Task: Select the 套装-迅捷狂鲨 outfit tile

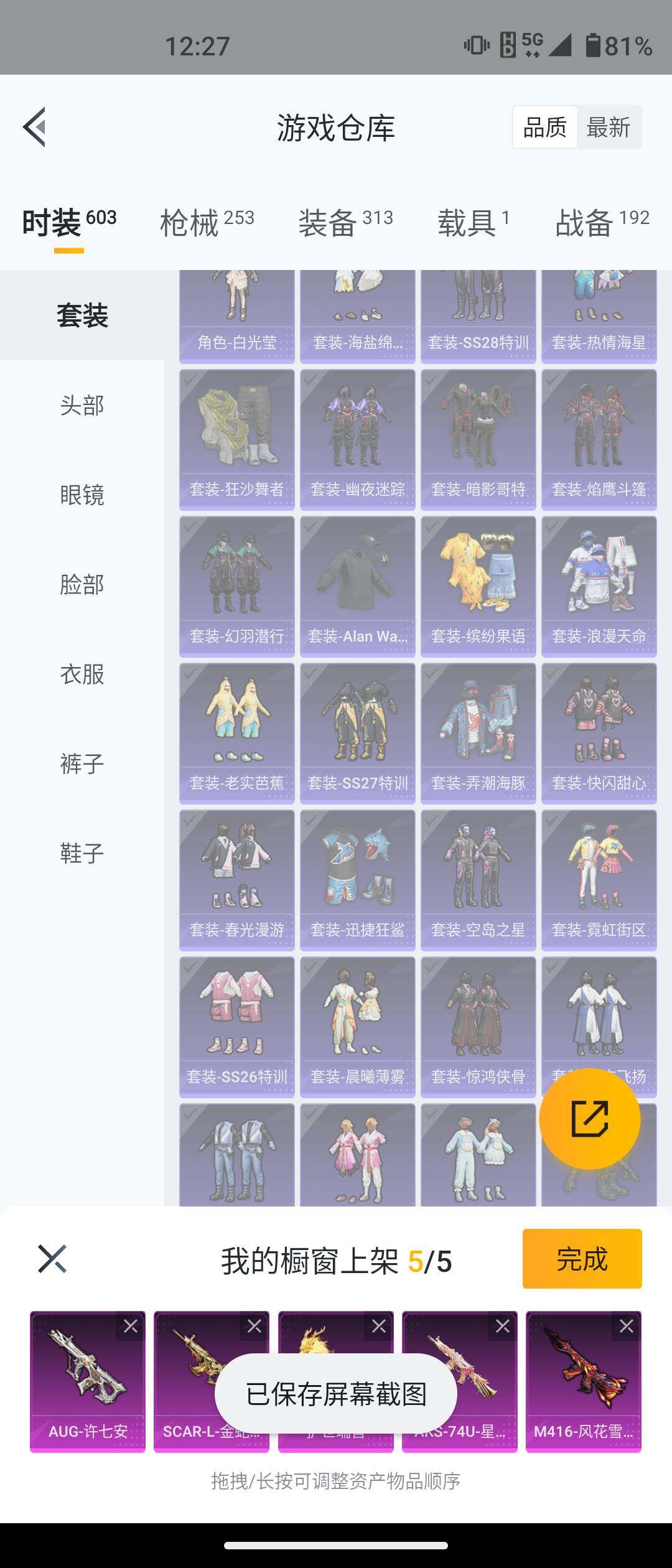Action: (357, 880)
